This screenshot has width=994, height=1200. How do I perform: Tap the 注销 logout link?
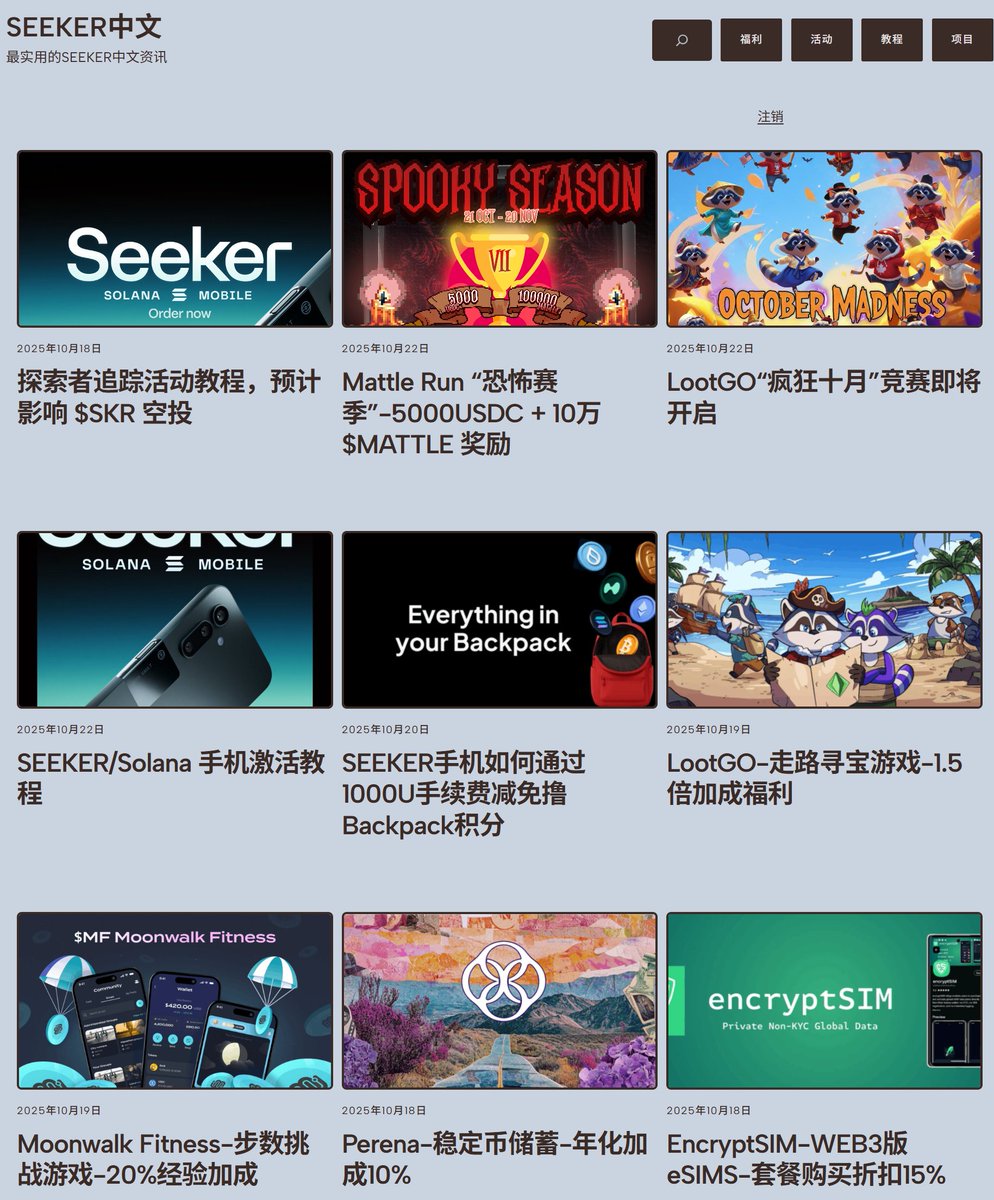click(x=770, y=117)
